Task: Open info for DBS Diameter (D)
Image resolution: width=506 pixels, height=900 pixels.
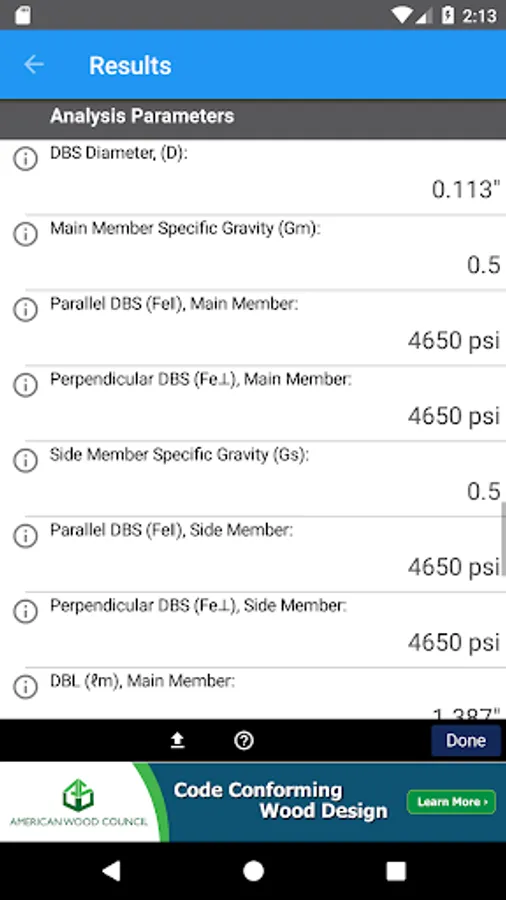Action: click(25, 159)
